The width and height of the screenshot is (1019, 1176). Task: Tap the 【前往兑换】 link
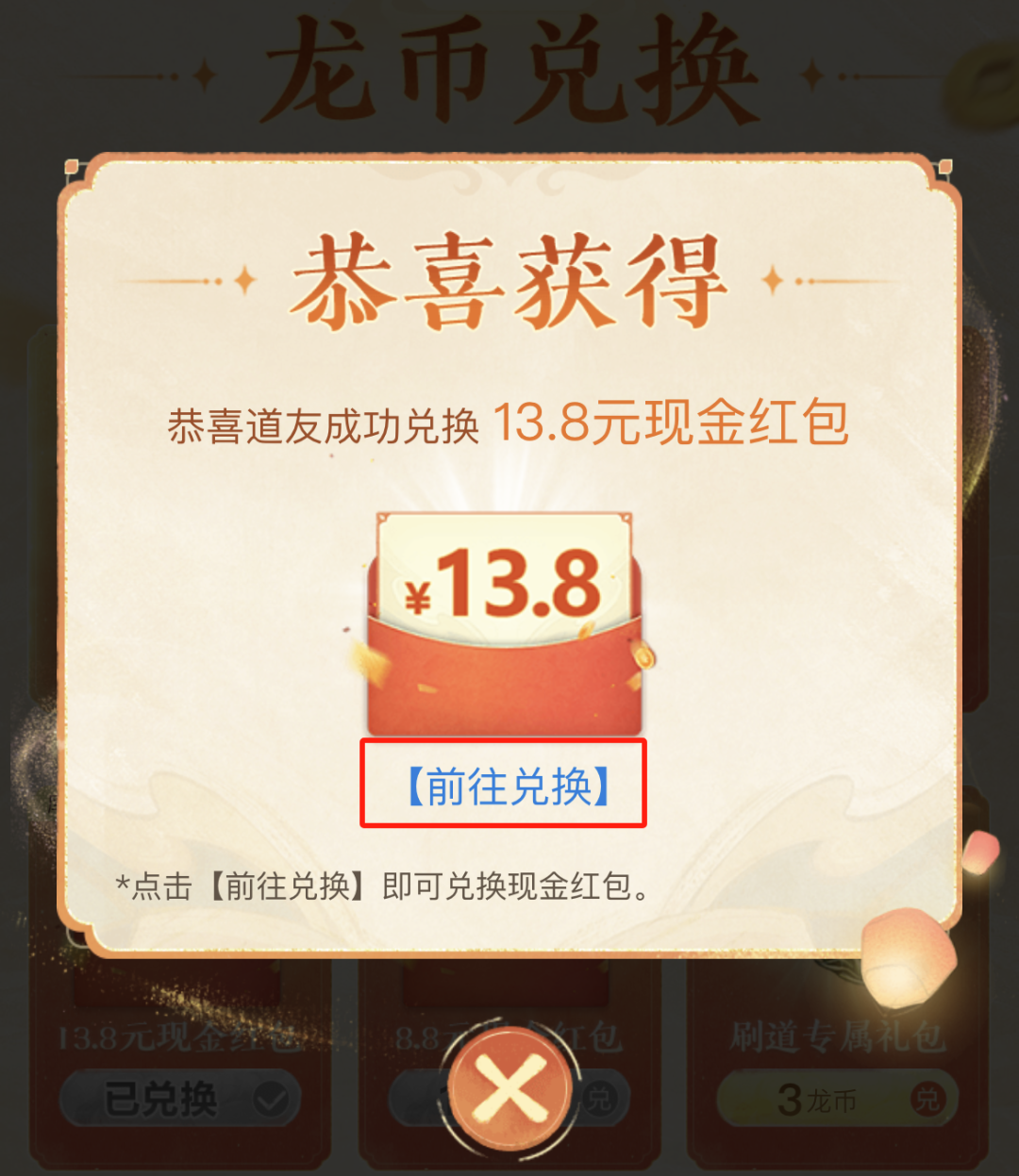pos(507,786)
